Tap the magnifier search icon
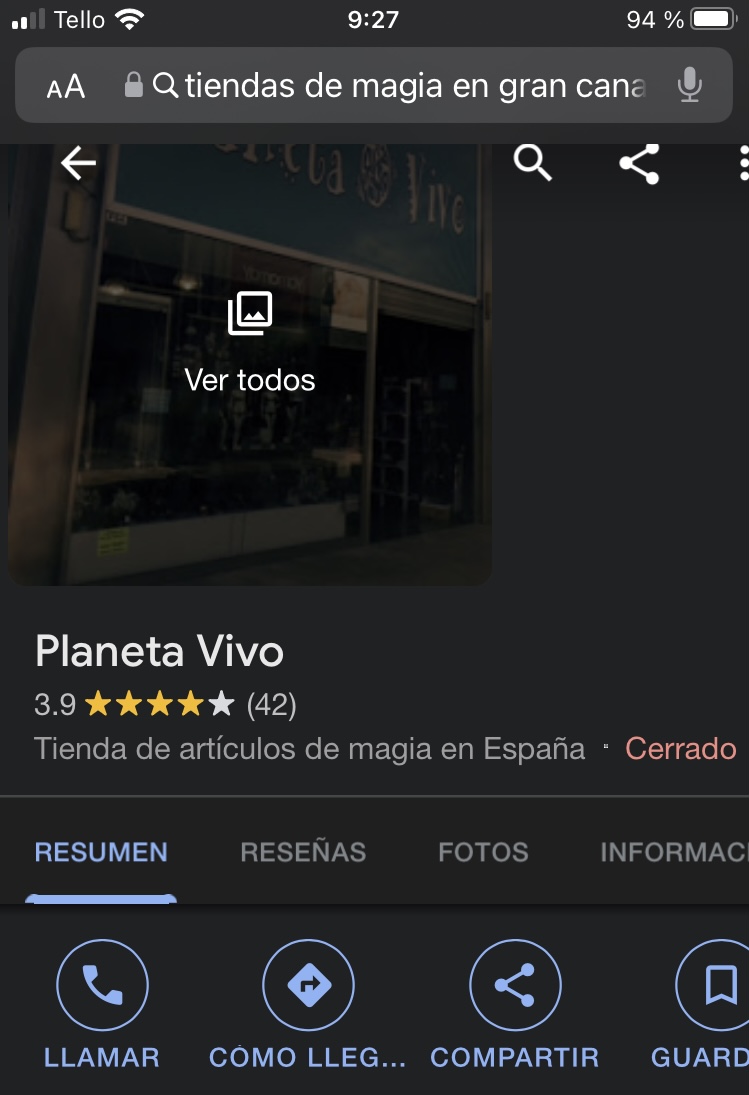Image resolution: width=749 pixels, height=1095 pixels. pyautogui.click(x=533, y=162)
